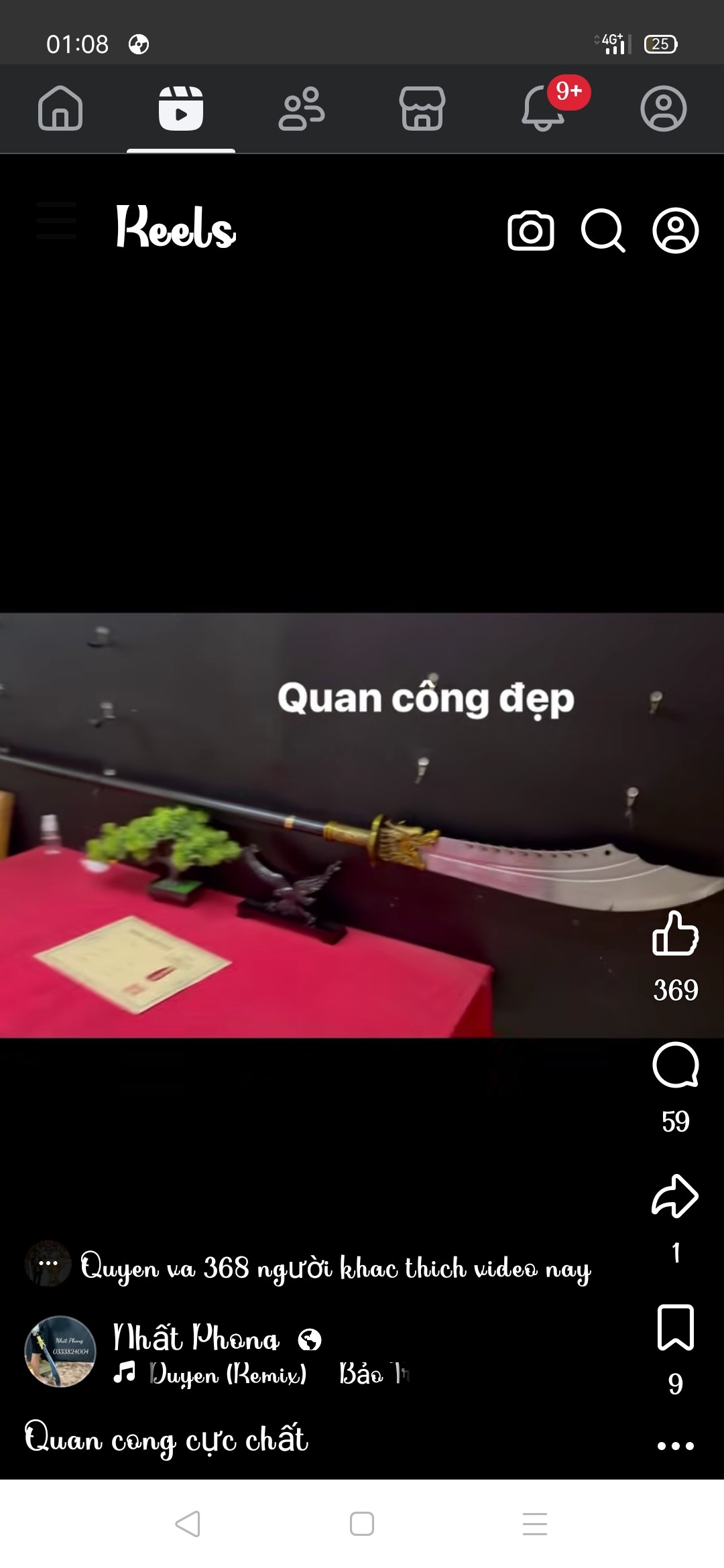
Task: Search reels with the magnifier icon
Action: point(603,231)
